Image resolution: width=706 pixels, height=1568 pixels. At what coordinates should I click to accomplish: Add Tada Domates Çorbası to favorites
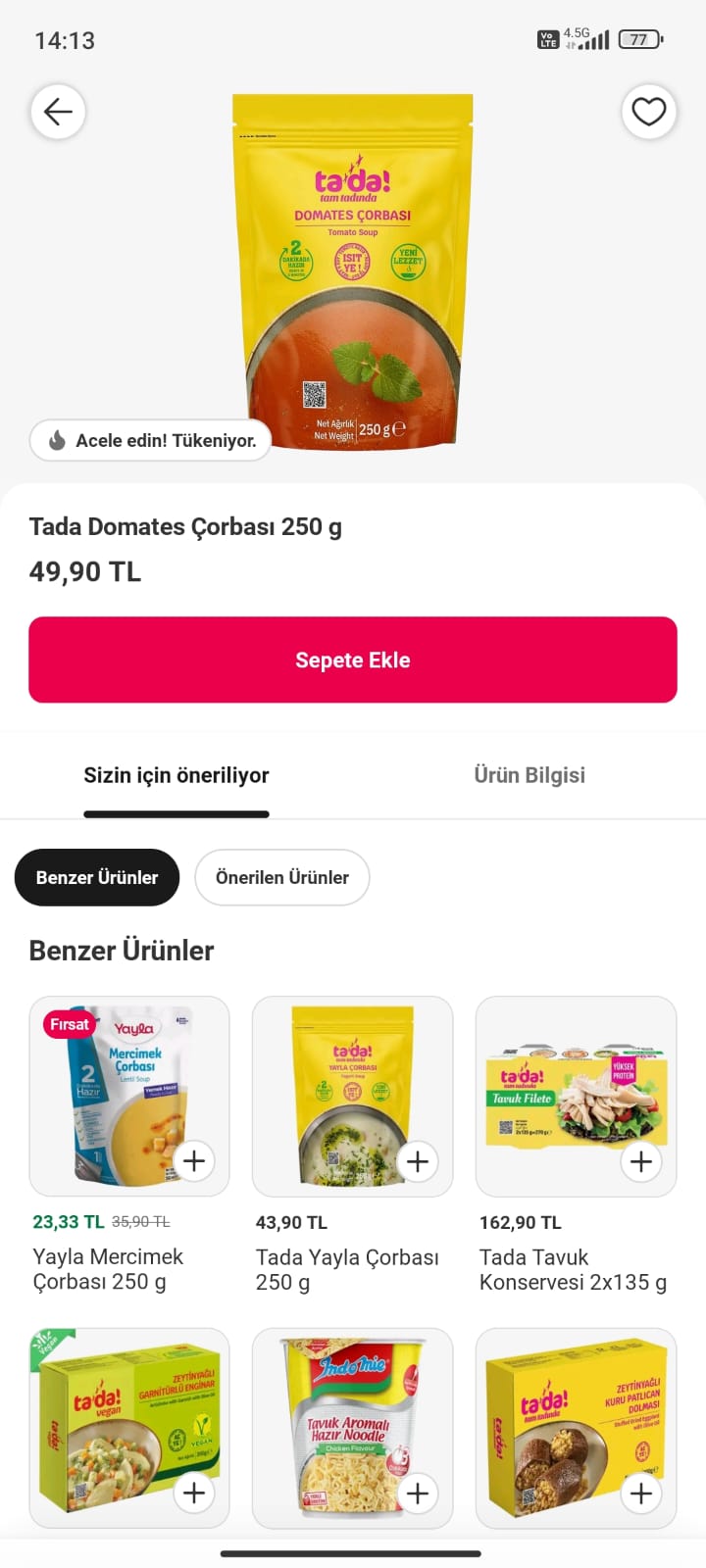click(648, 113)
